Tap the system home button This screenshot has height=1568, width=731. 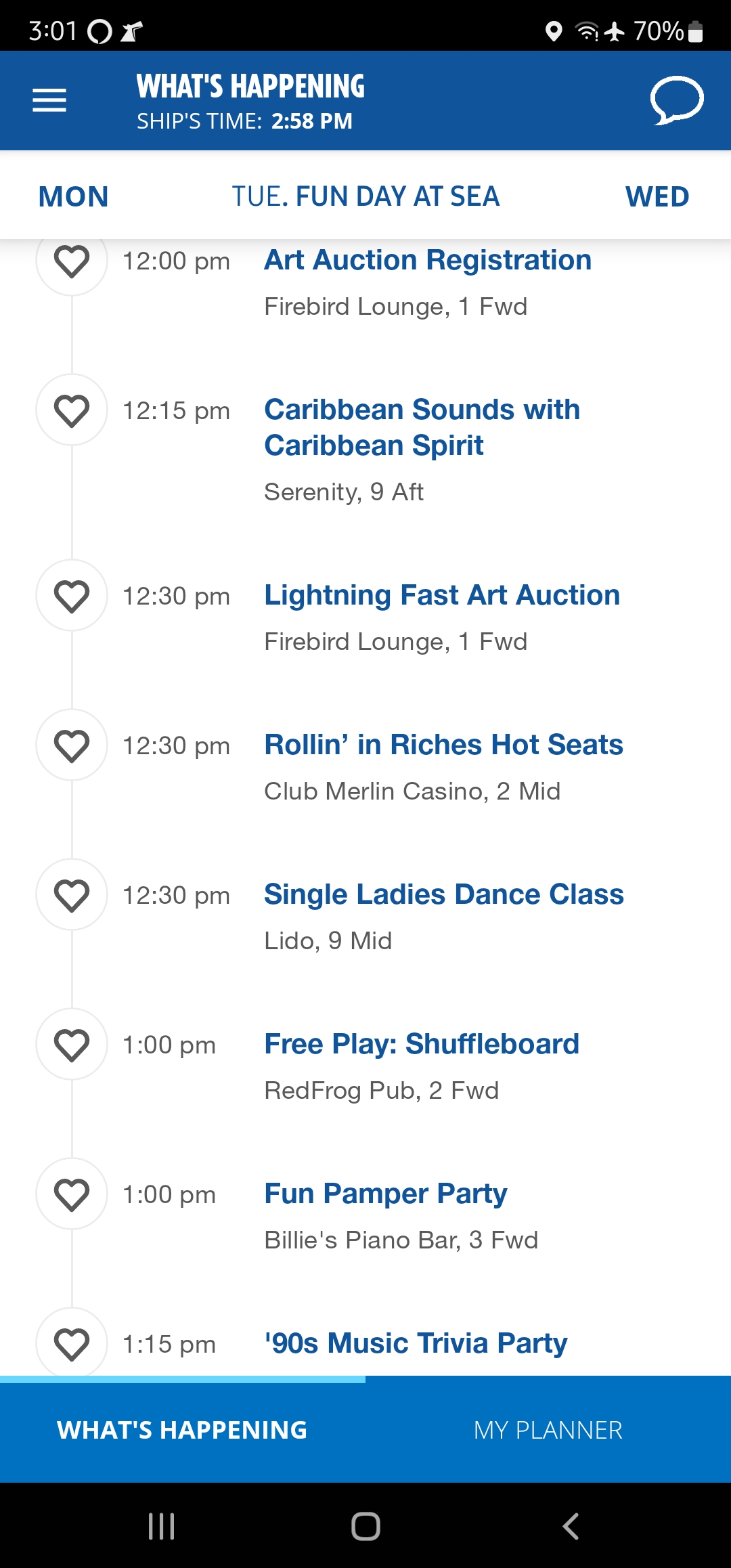(x=365, y=1526)
